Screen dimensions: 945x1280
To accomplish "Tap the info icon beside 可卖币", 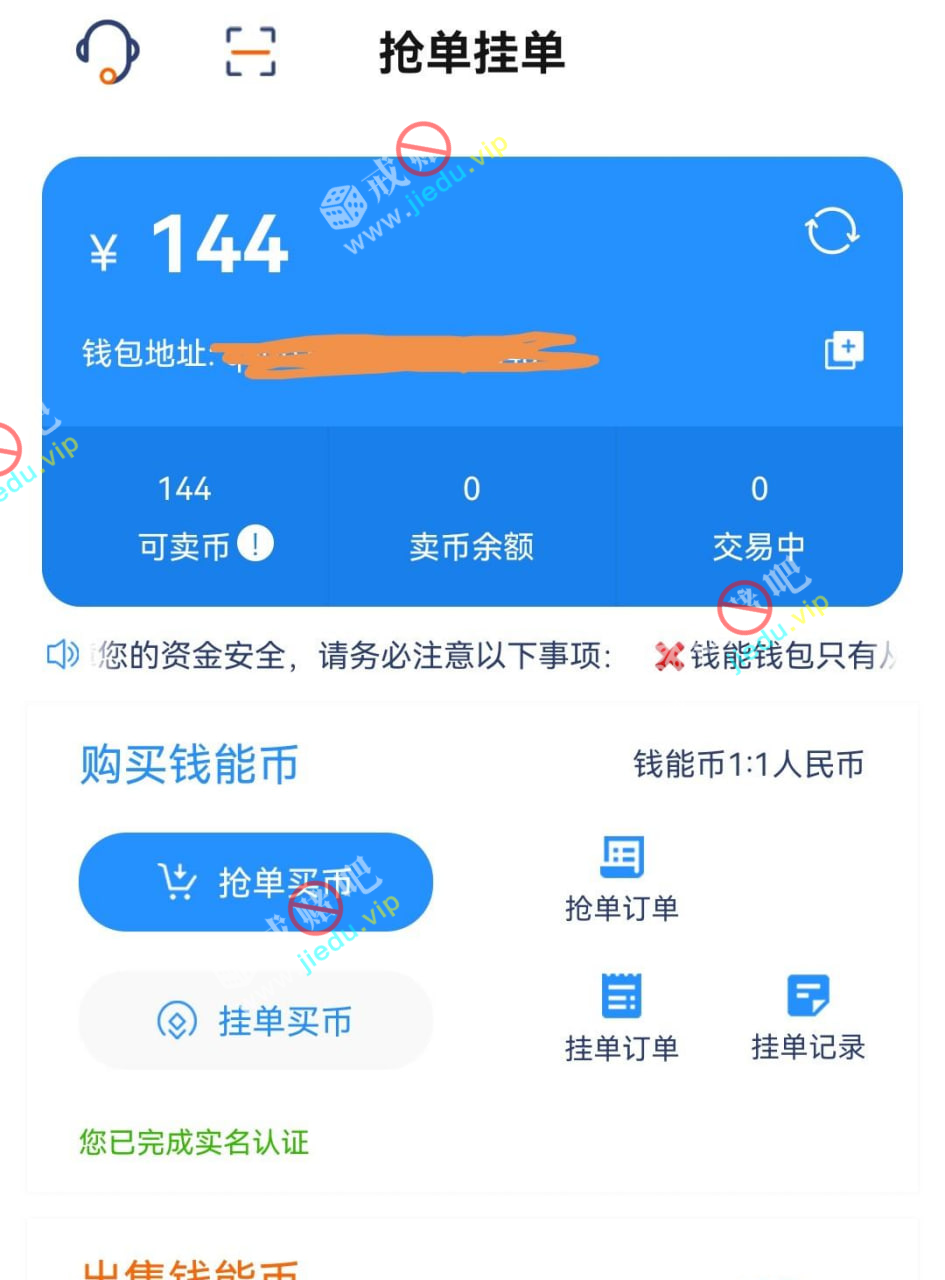I will (x=256, y=543).
